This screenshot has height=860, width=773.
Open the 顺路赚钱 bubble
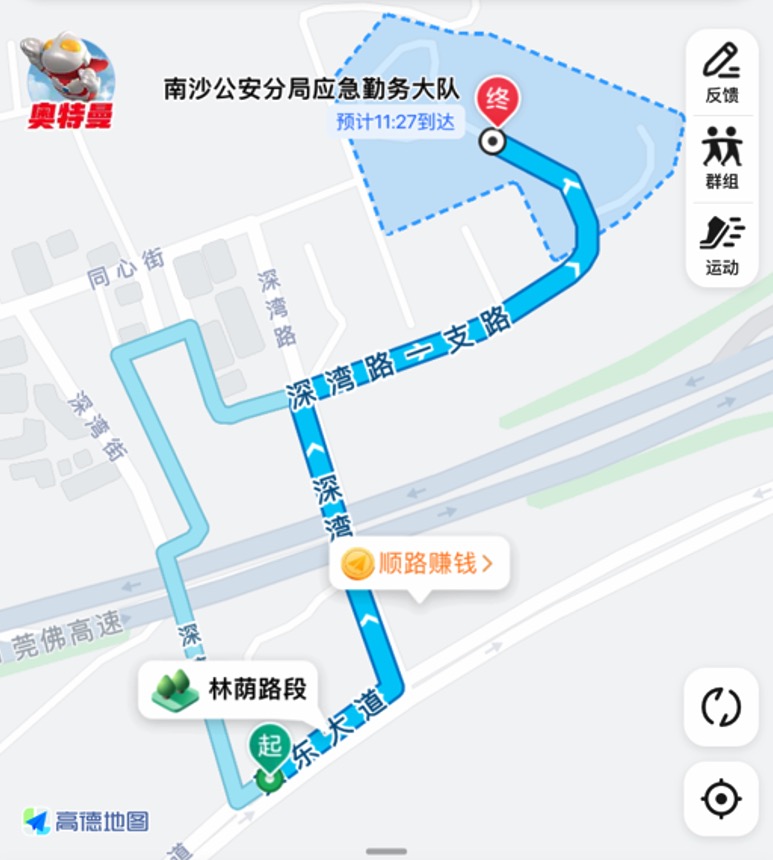point(418,564)
